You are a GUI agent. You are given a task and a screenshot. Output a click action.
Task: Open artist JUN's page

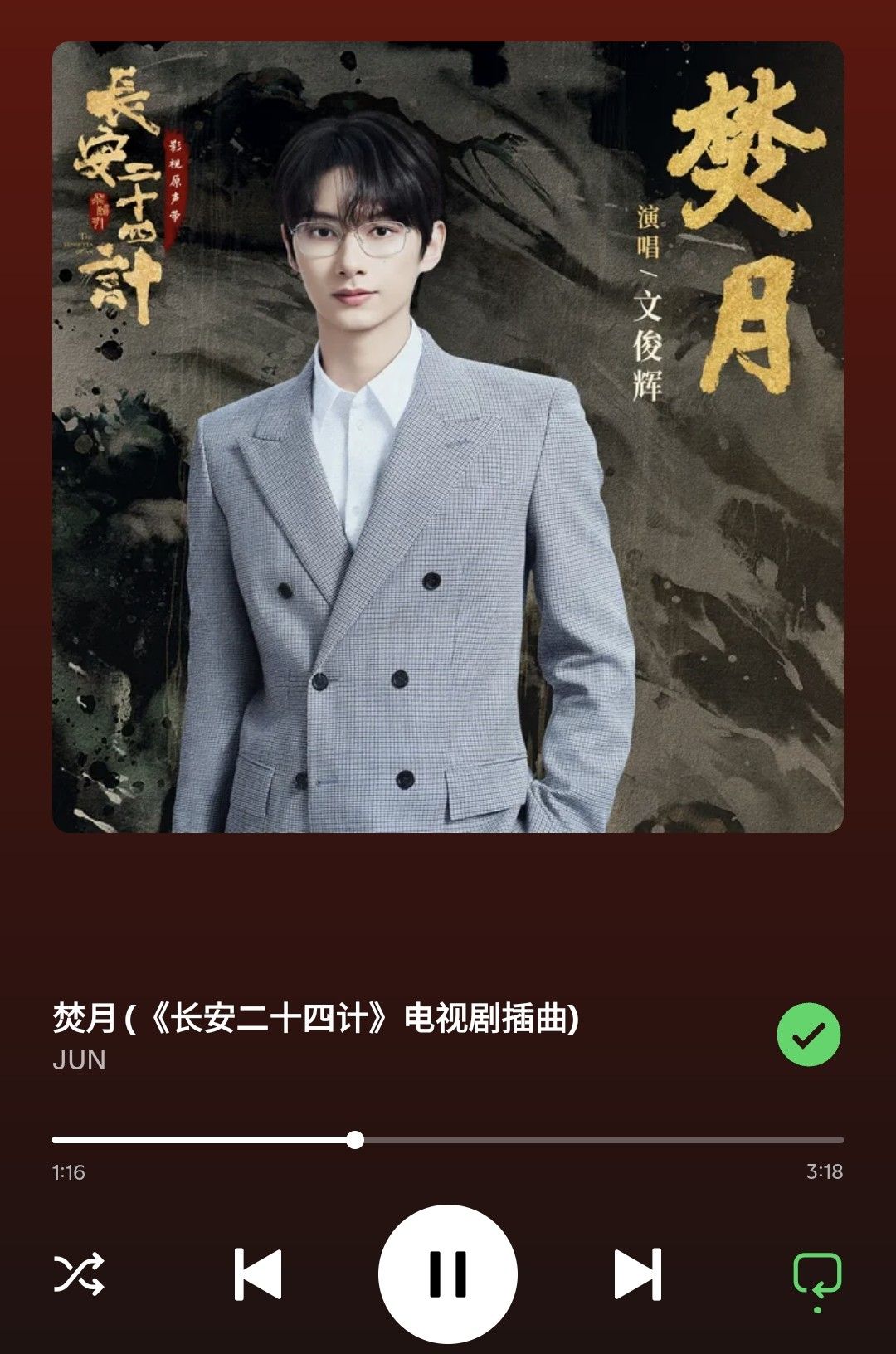tap(79, 1060)
